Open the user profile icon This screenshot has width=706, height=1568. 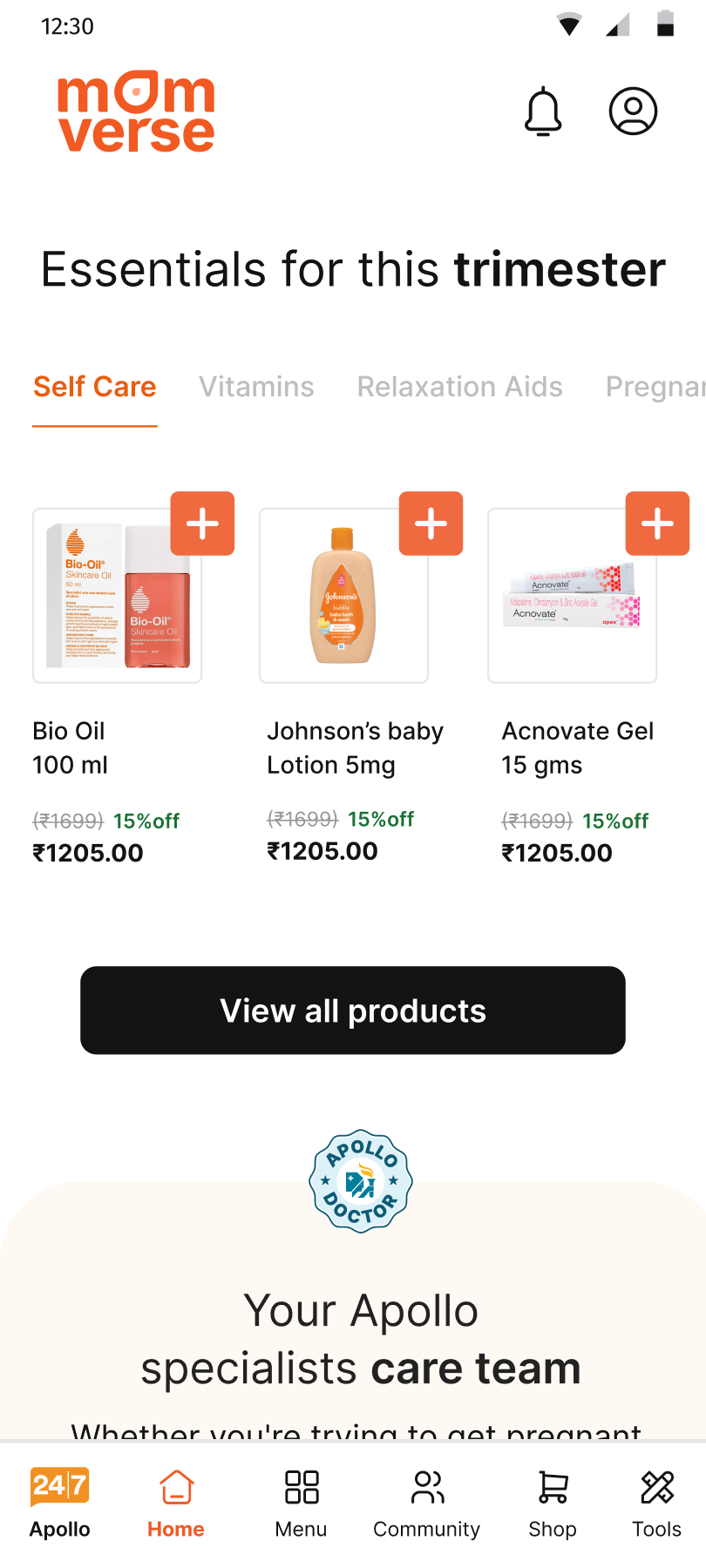coord(633,111)
